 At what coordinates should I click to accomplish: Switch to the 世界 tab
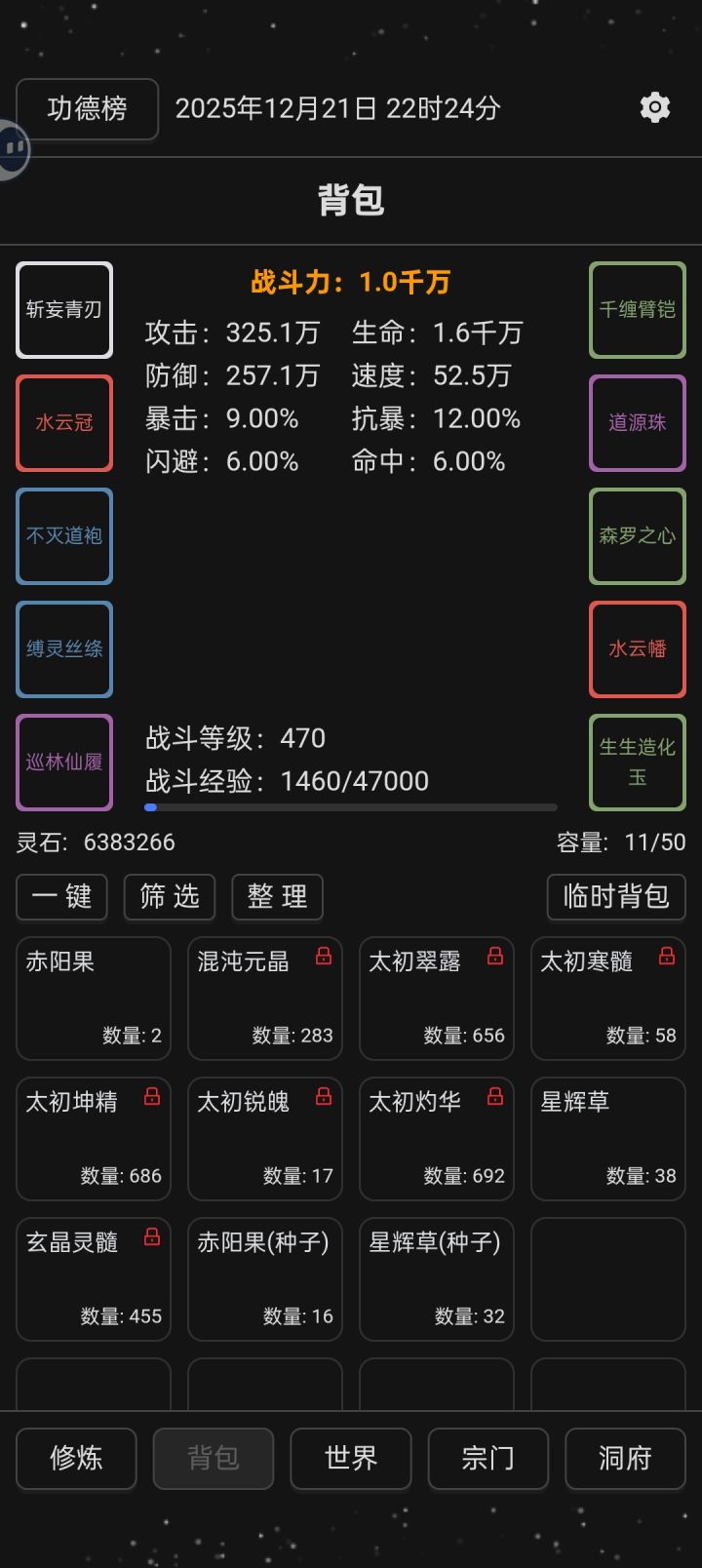351,1458
